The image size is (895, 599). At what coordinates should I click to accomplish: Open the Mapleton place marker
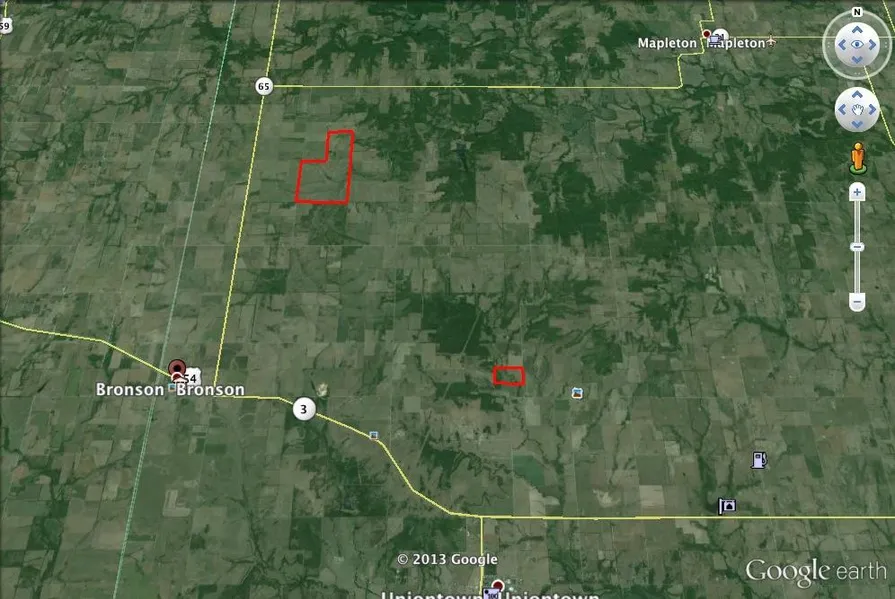pos(707,35)
